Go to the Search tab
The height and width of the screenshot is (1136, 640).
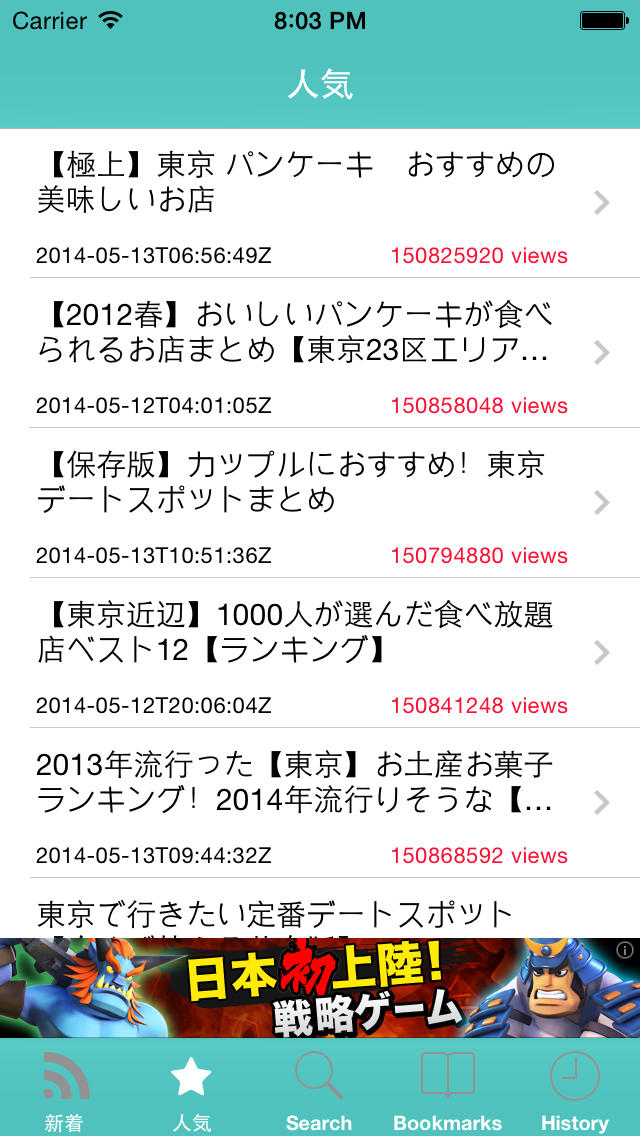pyautogui.click(x=319, y=1090)
